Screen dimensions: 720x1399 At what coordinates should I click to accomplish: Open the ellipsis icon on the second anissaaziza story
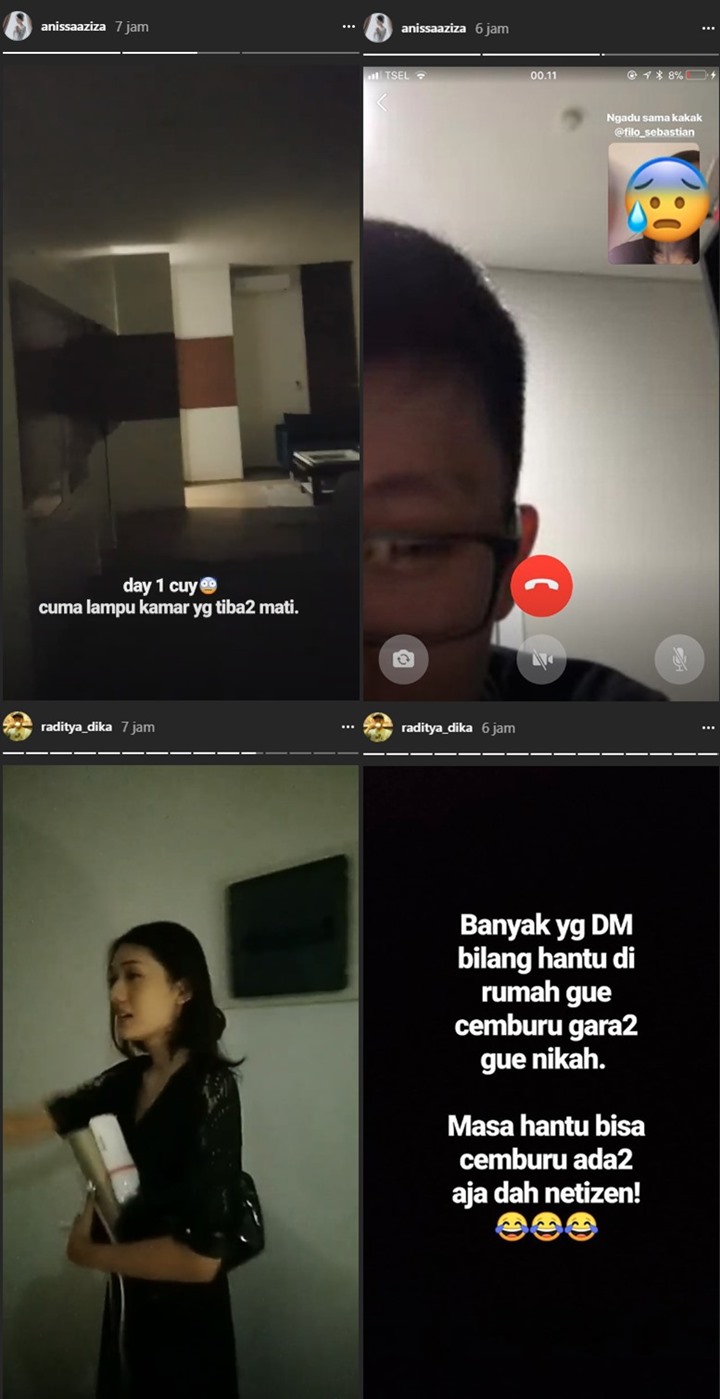pyautogui.click(x=710, y=29)
